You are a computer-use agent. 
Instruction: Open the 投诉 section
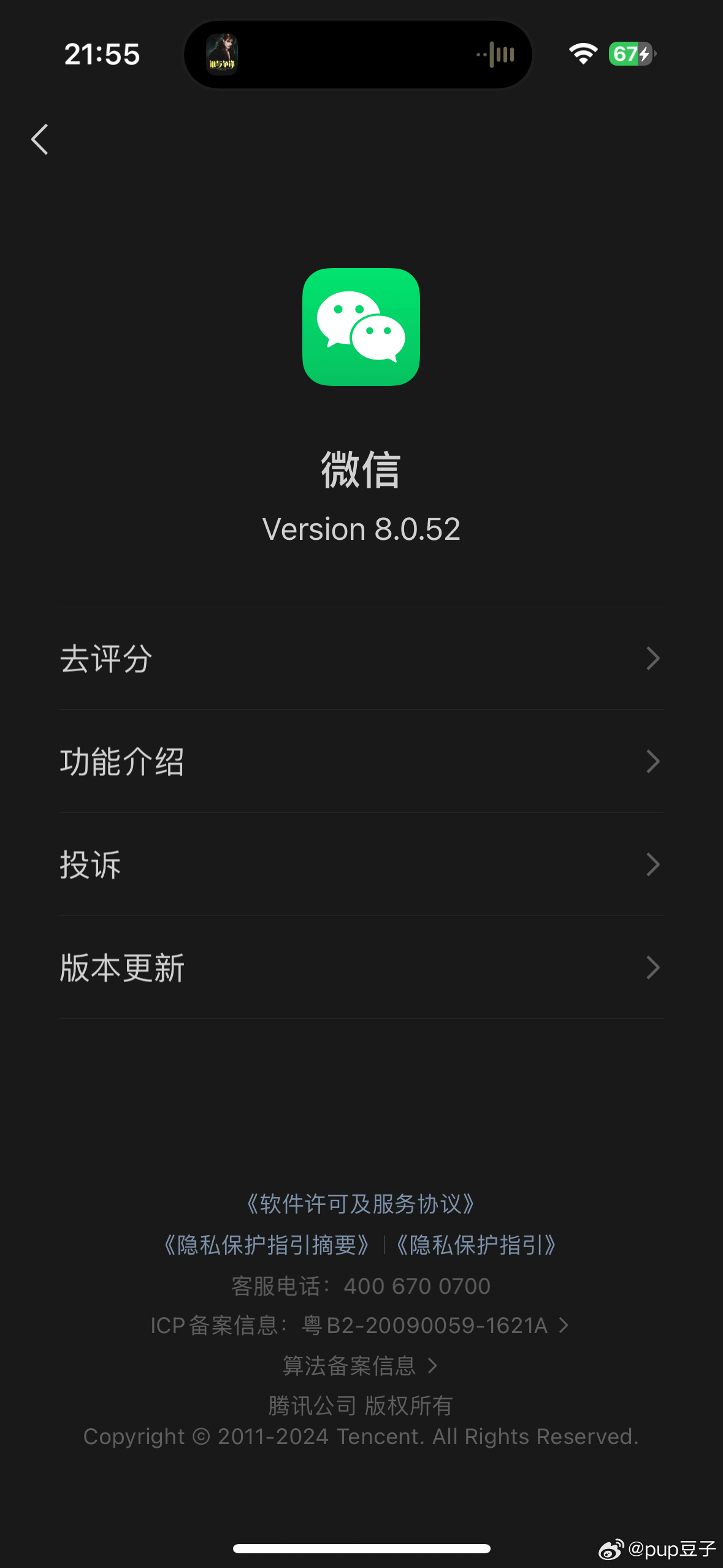pos(362,864)
